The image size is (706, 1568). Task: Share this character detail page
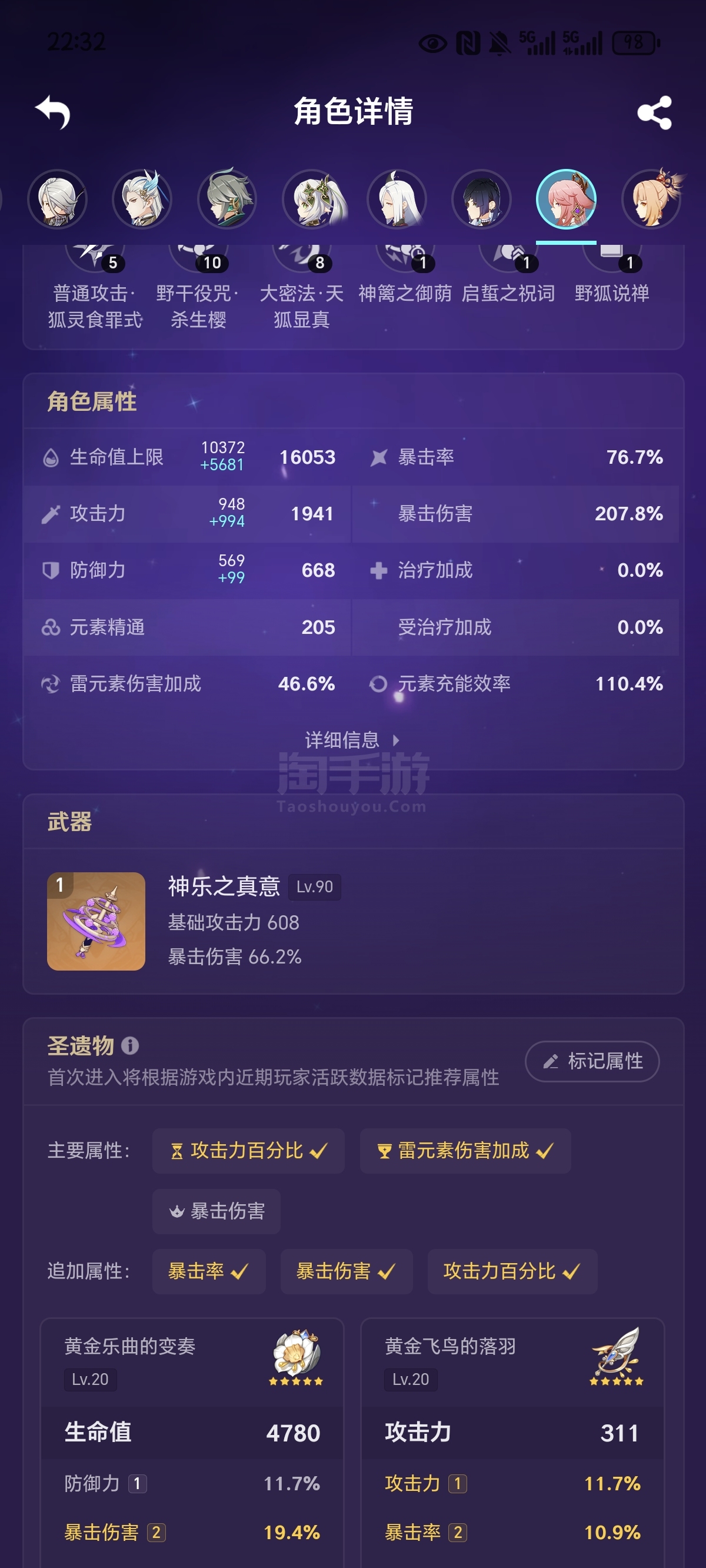click(654, 112)
